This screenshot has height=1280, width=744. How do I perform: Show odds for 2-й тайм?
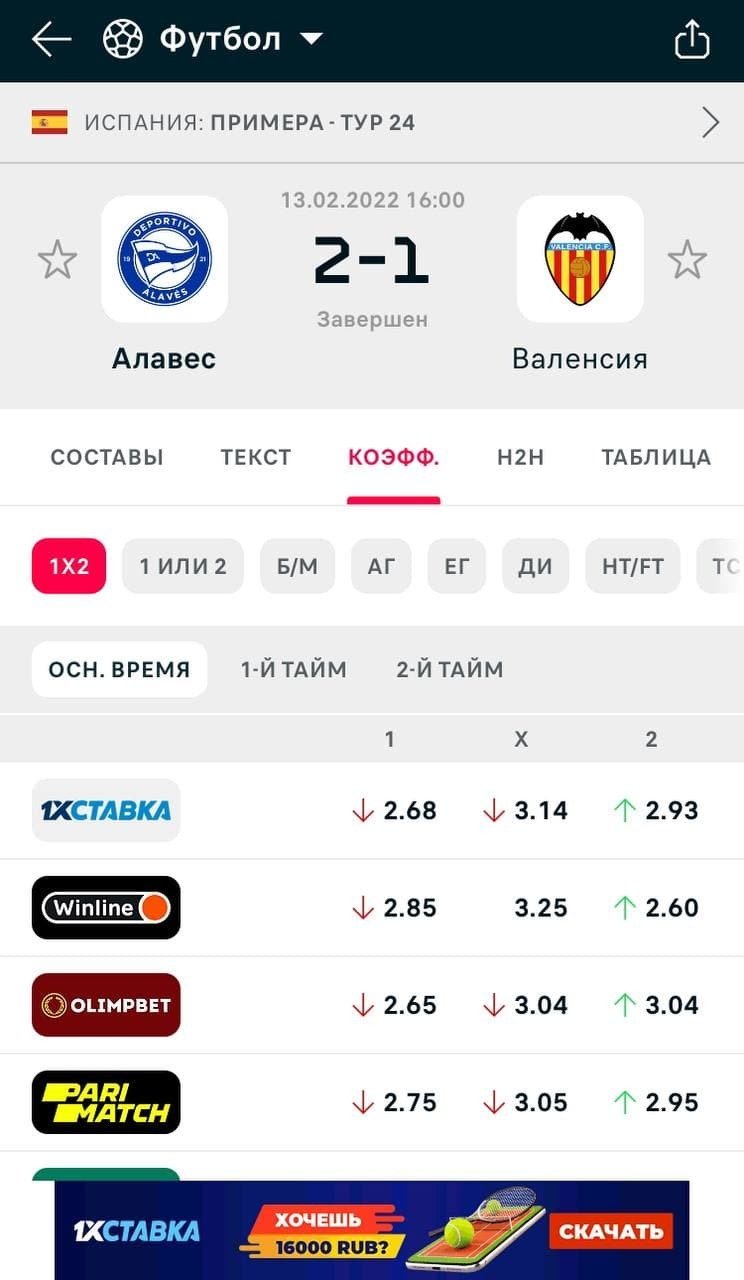450,670
